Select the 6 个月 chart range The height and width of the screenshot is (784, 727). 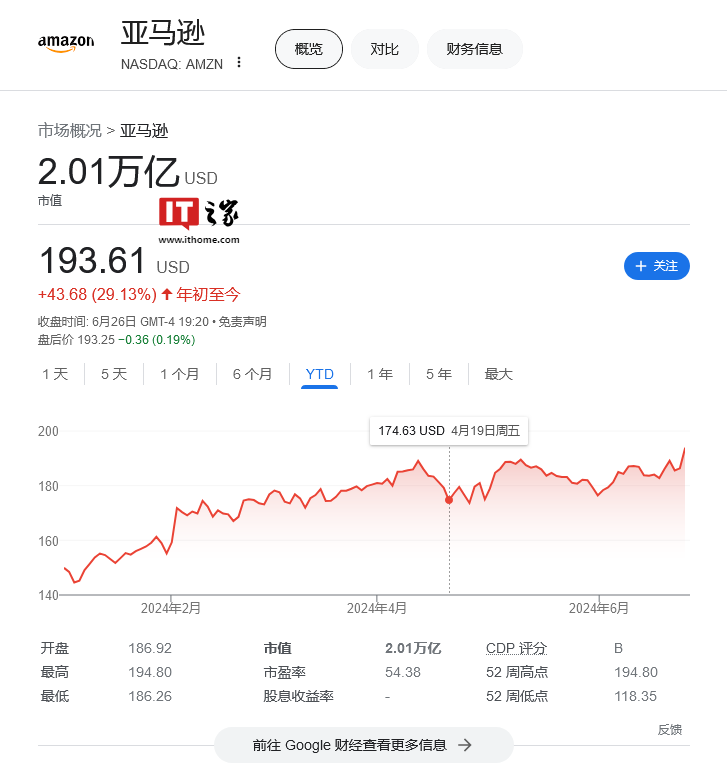tap(252, 374)
